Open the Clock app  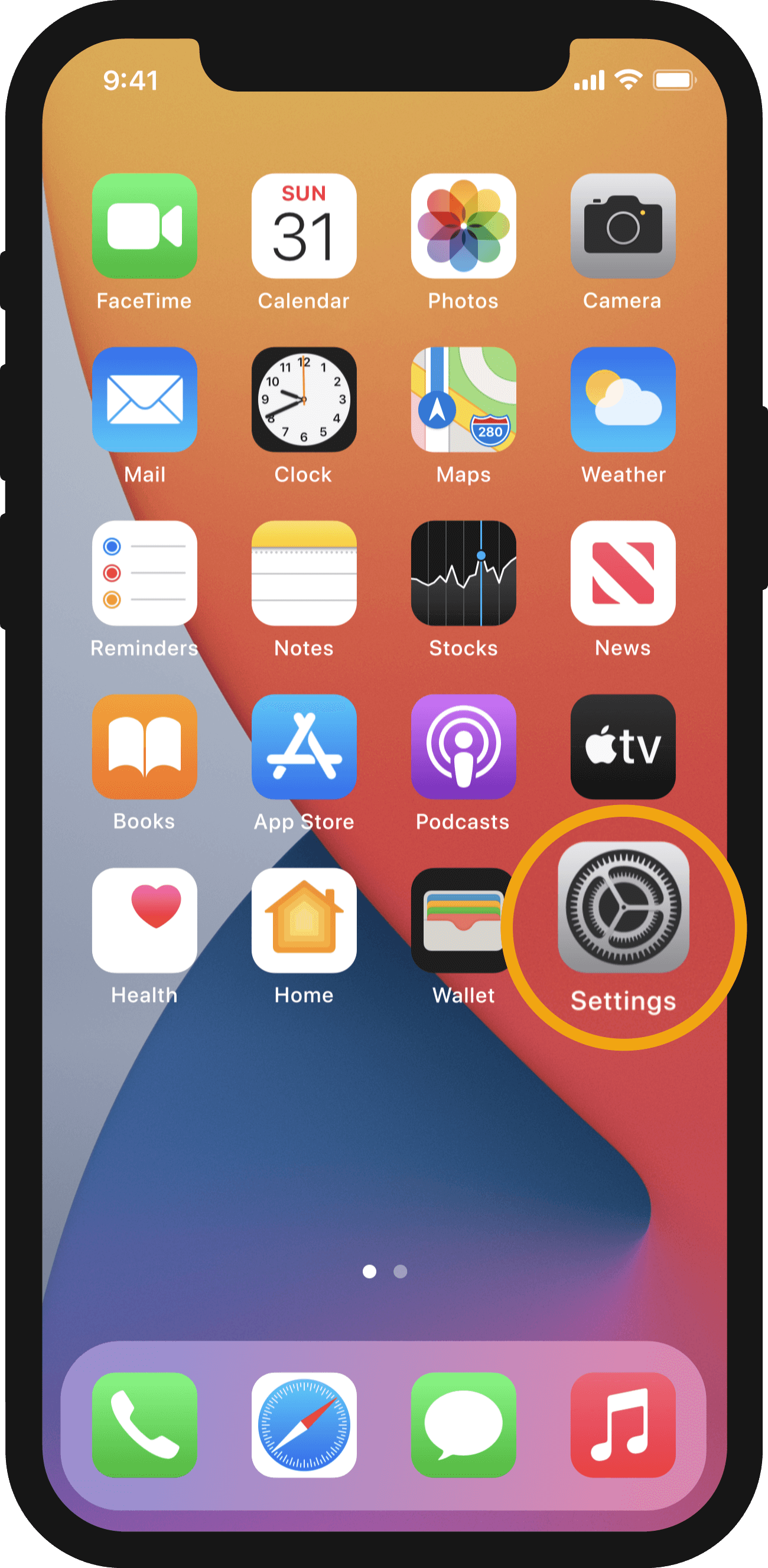[304, 399]
